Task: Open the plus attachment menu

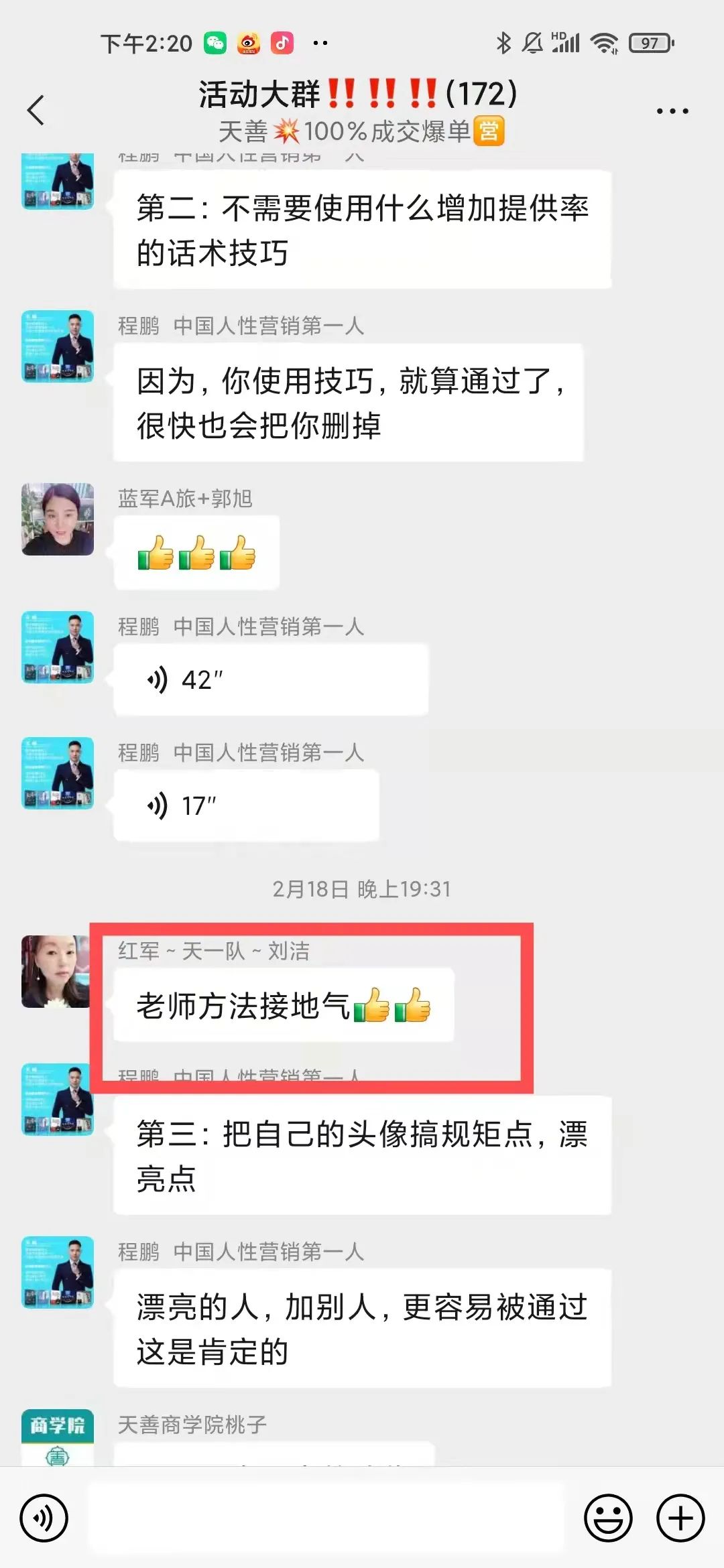Action: coord(680,1518)
